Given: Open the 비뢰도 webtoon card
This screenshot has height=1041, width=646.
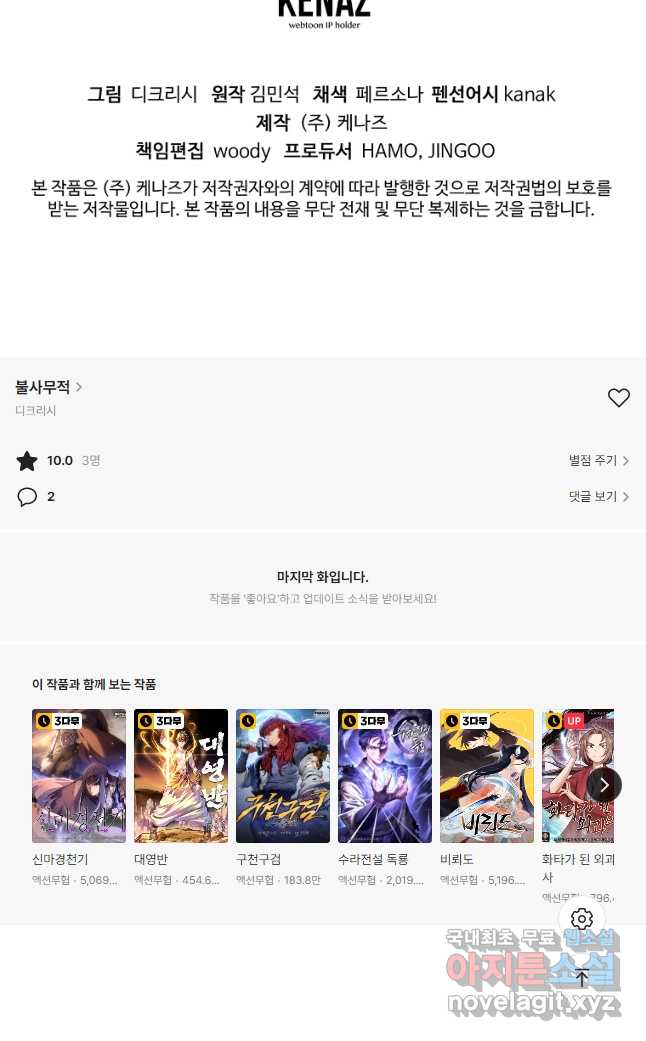Looking at the screenshot, I should pos(487,776).
